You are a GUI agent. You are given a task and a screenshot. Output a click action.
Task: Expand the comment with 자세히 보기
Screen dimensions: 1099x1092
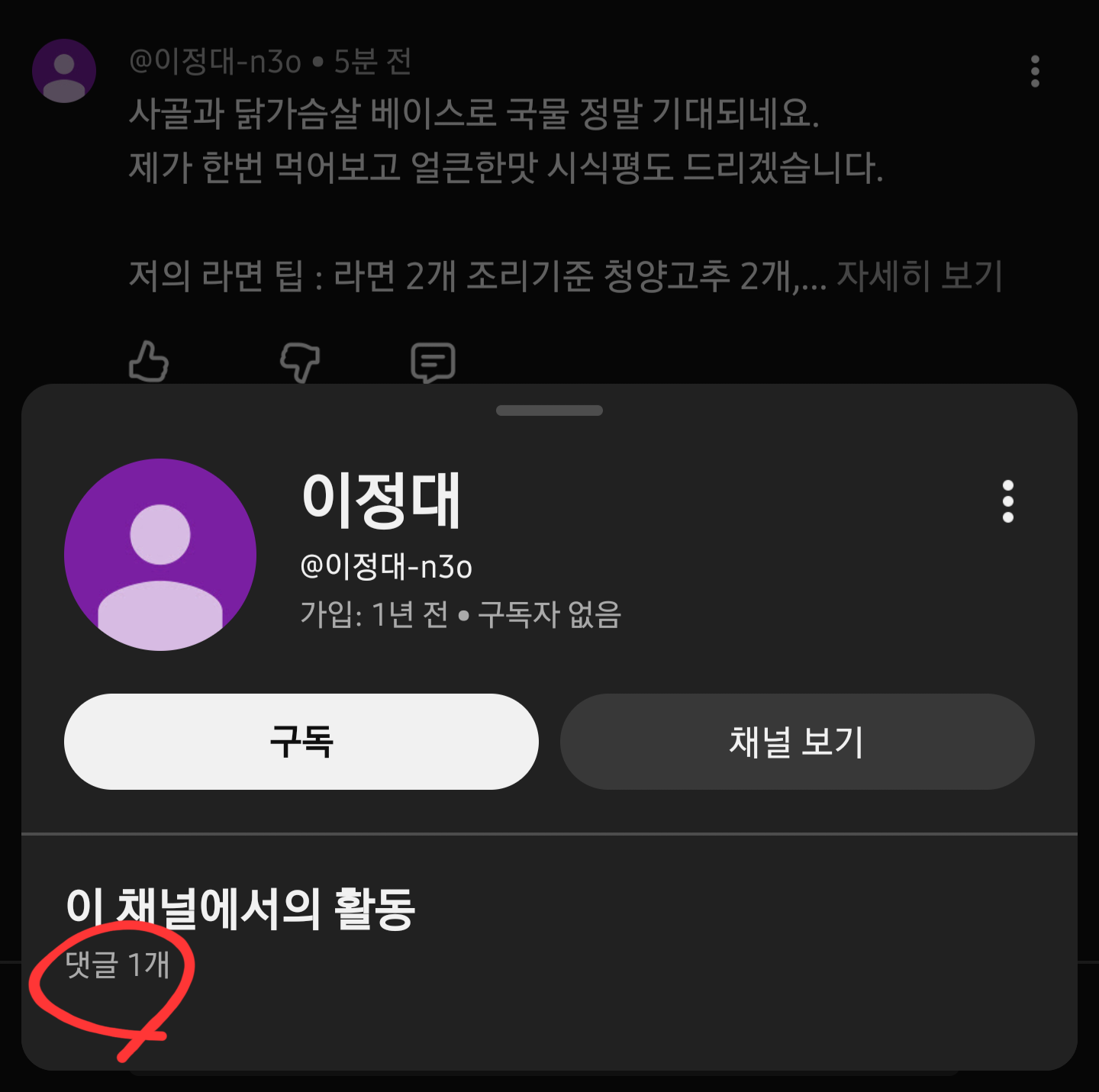pyautogui.click(x=919, y=275)
